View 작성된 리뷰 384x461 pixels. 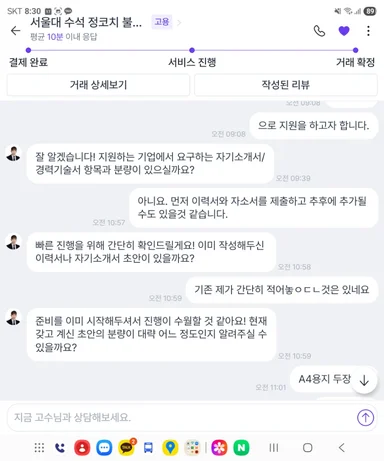pos(286,85)
